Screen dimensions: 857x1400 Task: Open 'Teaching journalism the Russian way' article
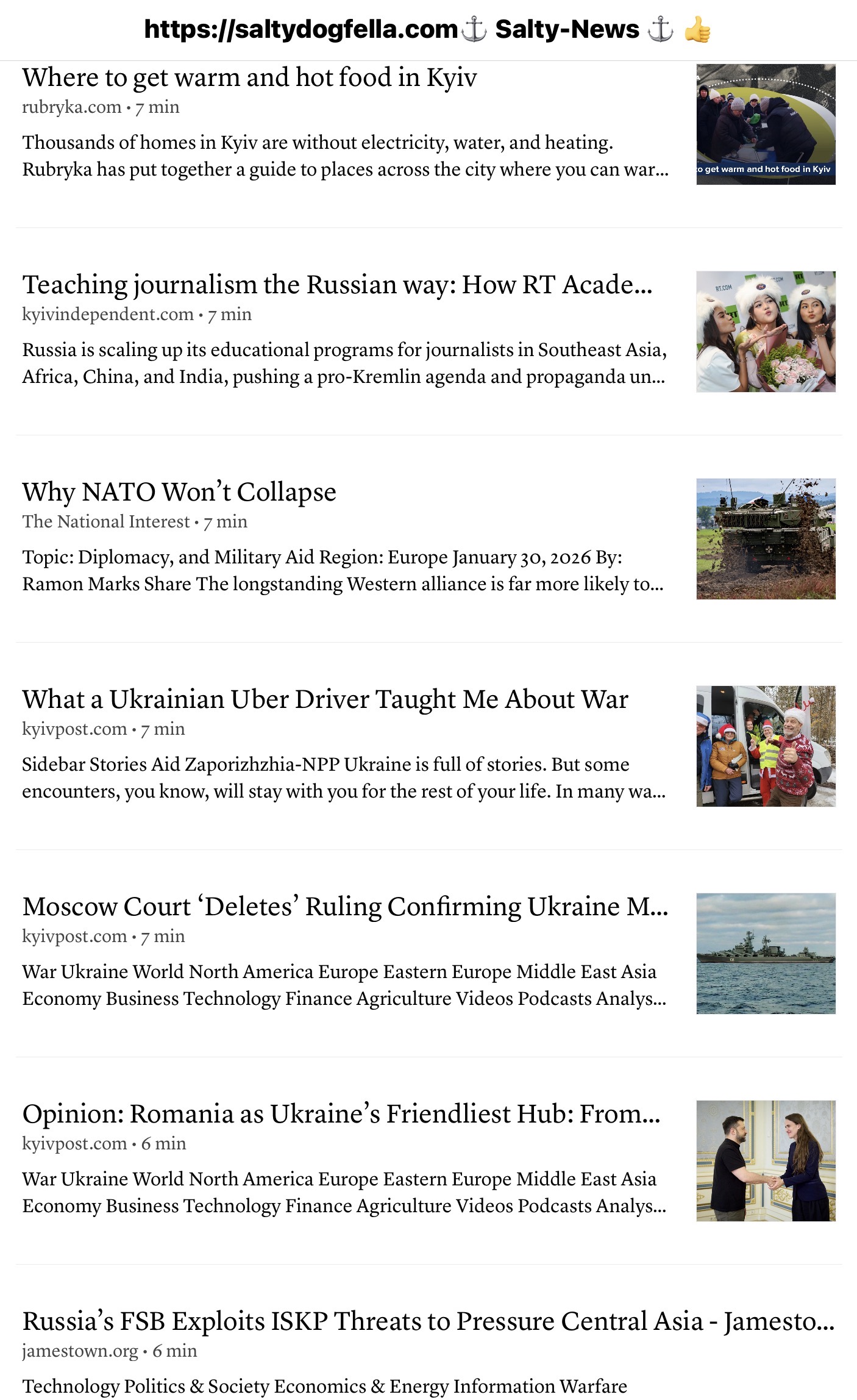click(x=337, y=285)
